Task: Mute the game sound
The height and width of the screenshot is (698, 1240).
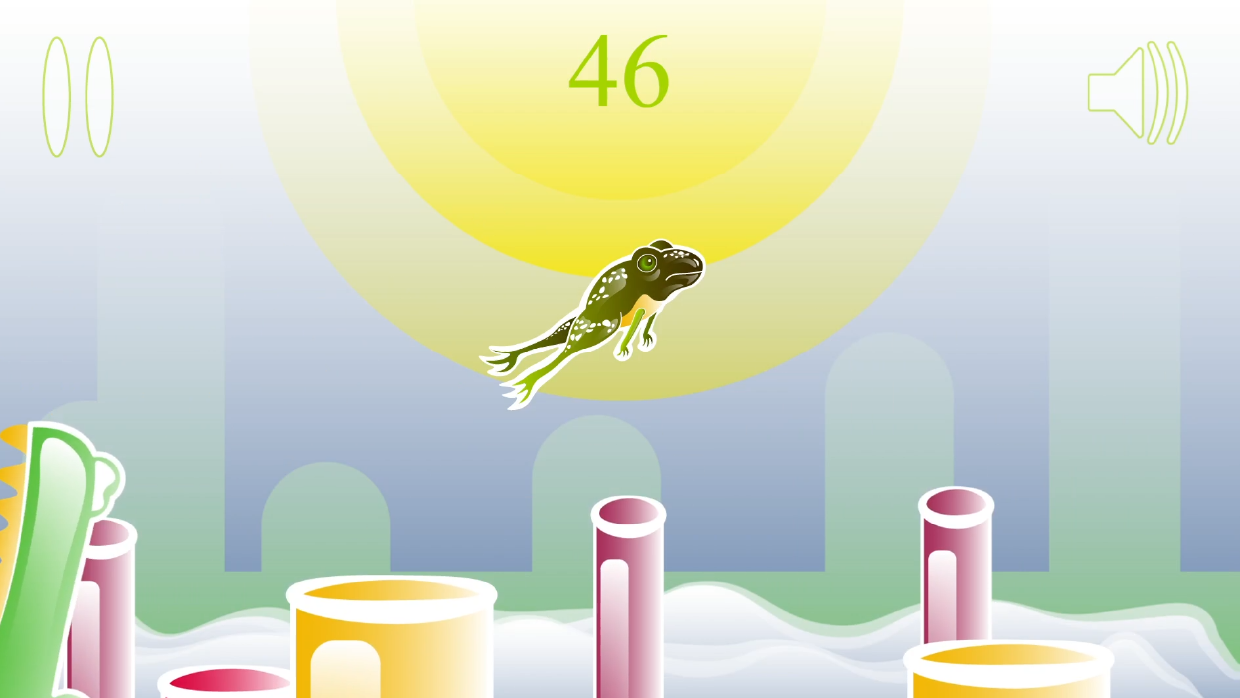Action: click(1137, 92)
